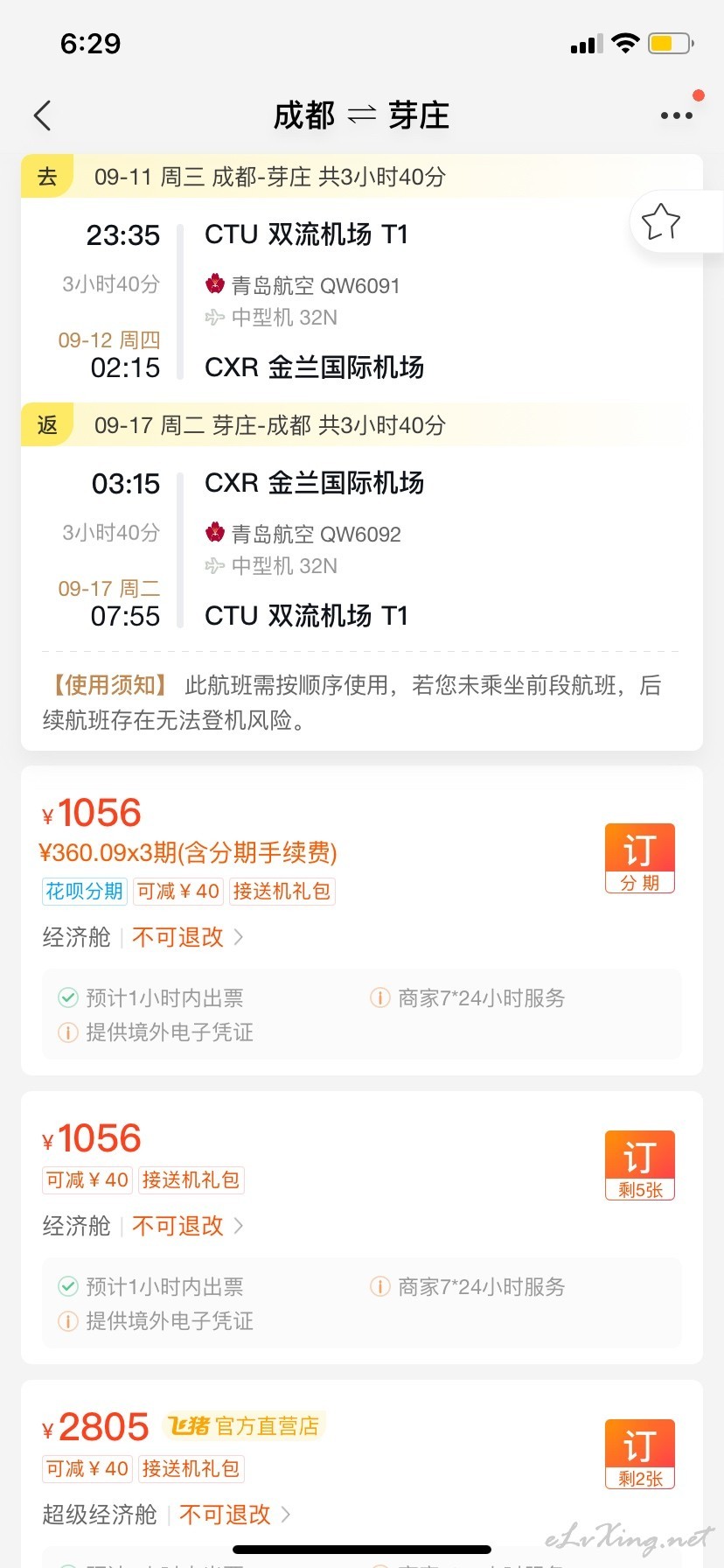The width and height of the screenshot is (724, 1568).
Task: Book the ¥1056 fare with 剩5张 left
Action: point(640,1165)
